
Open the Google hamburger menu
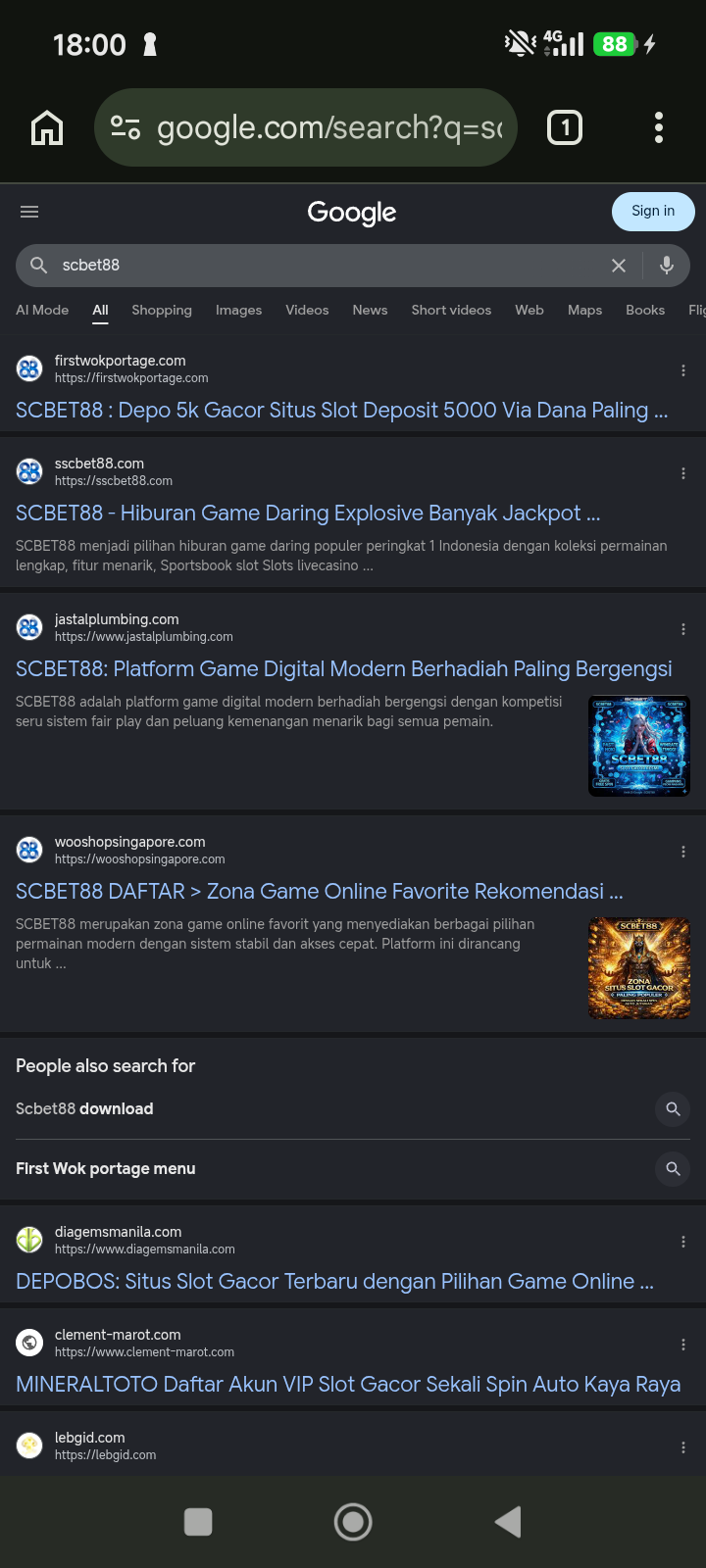point(29,212)
